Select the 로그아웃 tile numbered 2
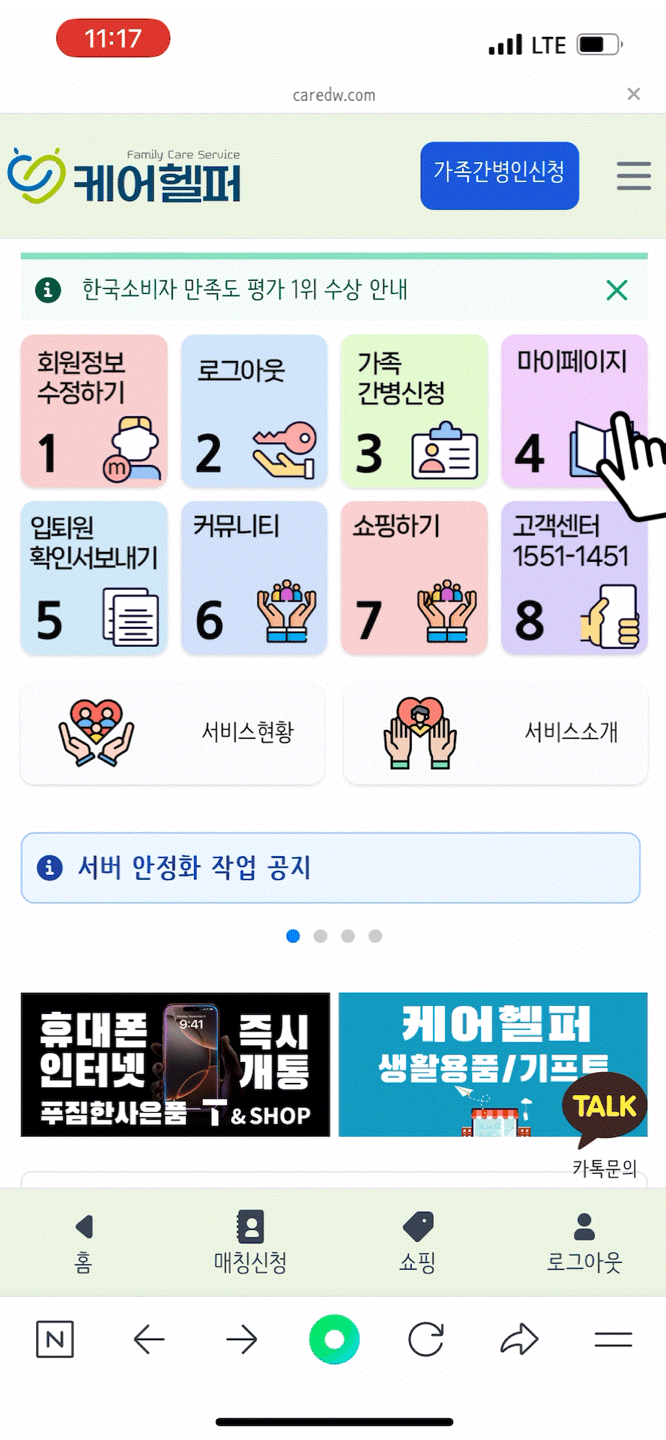The width and height of the screenshot is (666, 1440). point(254,411)
